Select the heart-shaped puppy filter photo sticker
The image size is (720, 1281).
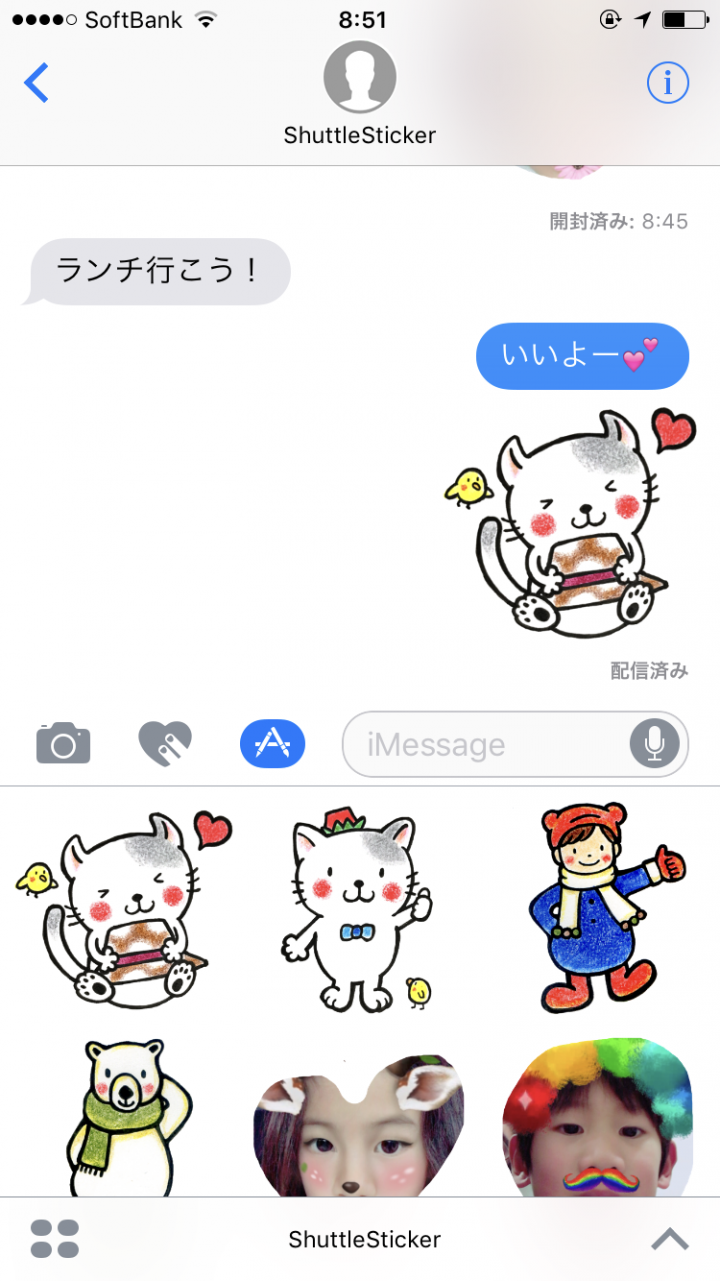[358, 1125]
